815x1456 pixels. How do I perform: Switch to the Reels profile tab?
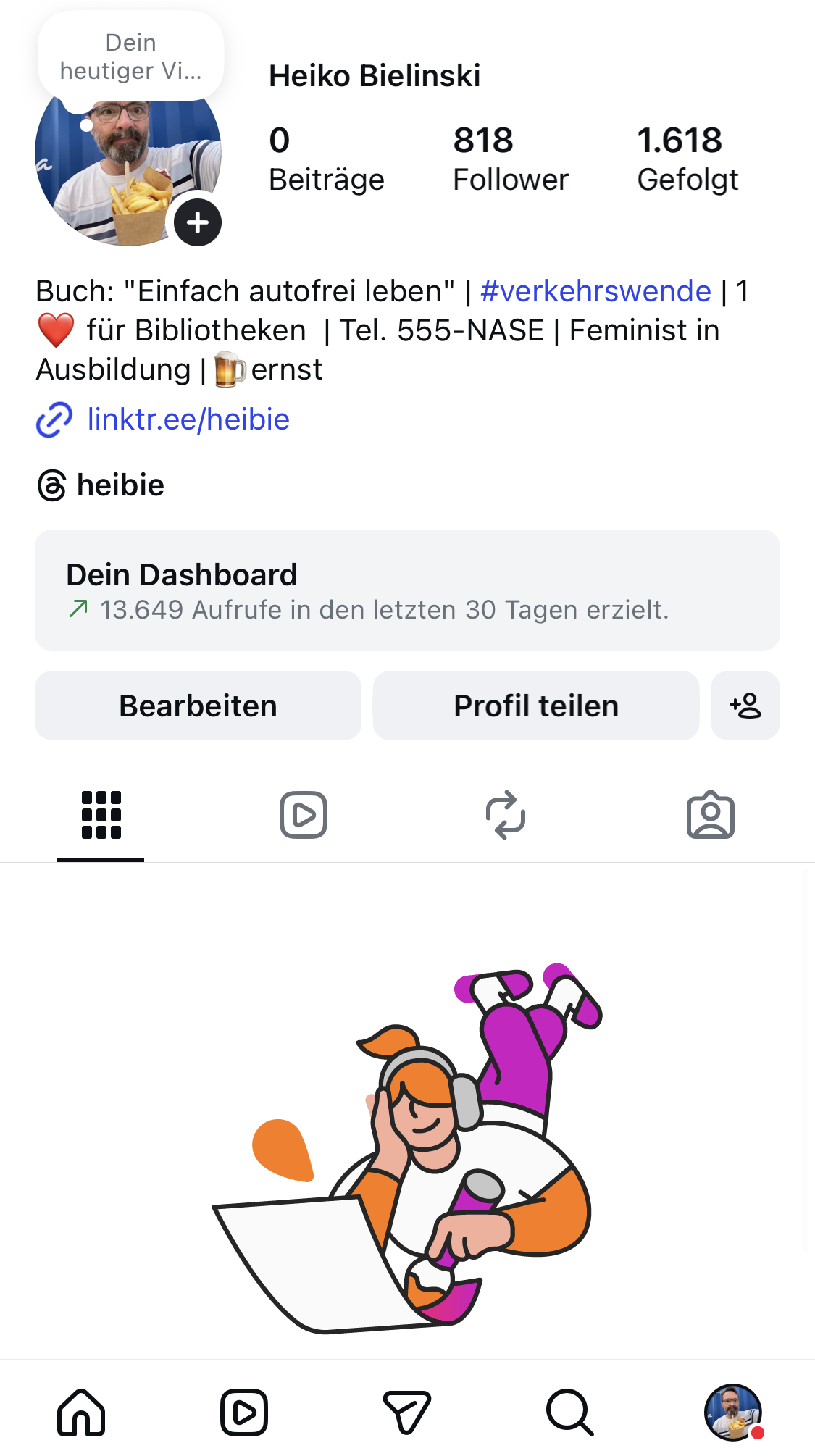pyautogui.click(x=304, y=815)
